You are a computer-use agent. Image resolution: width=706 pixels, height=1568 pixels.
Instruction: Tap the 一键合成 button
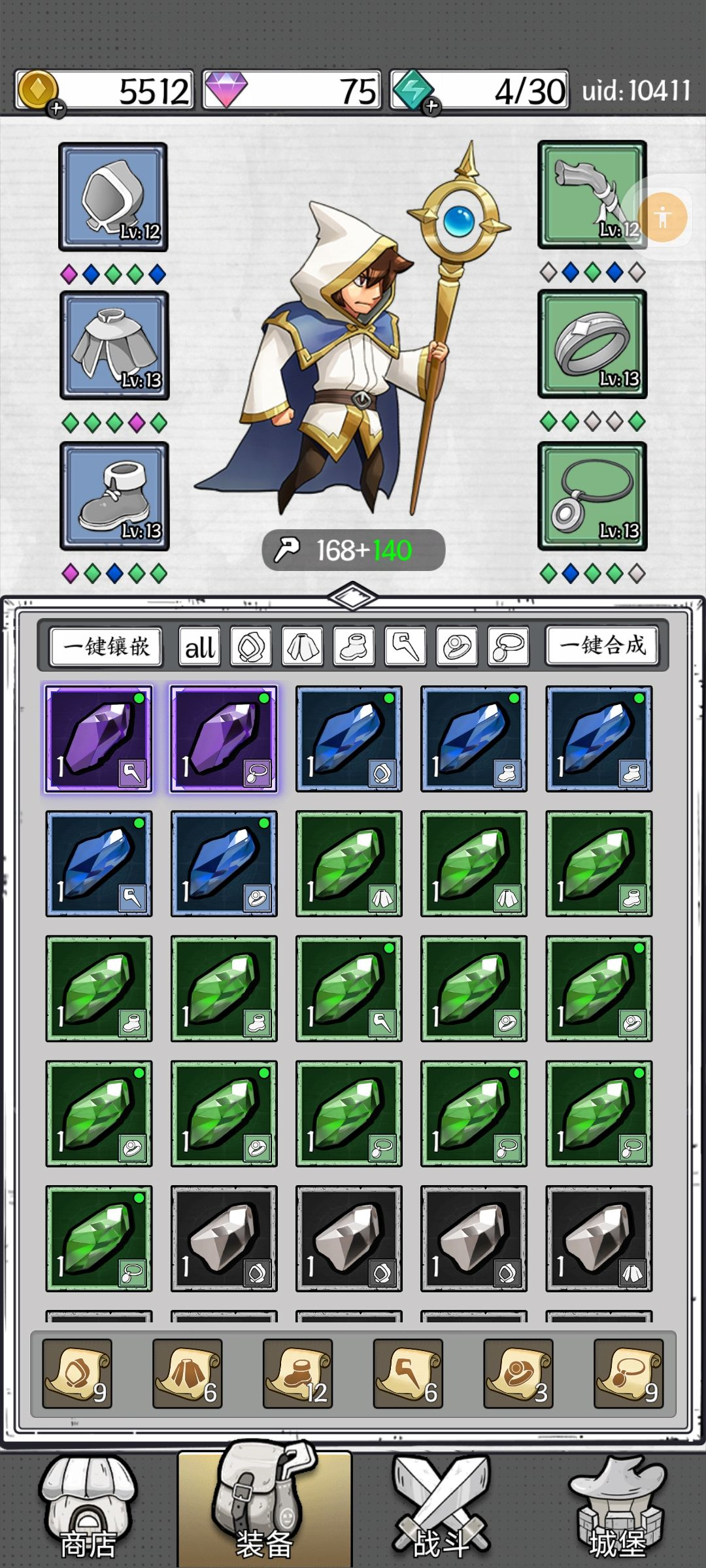[602, 645]
